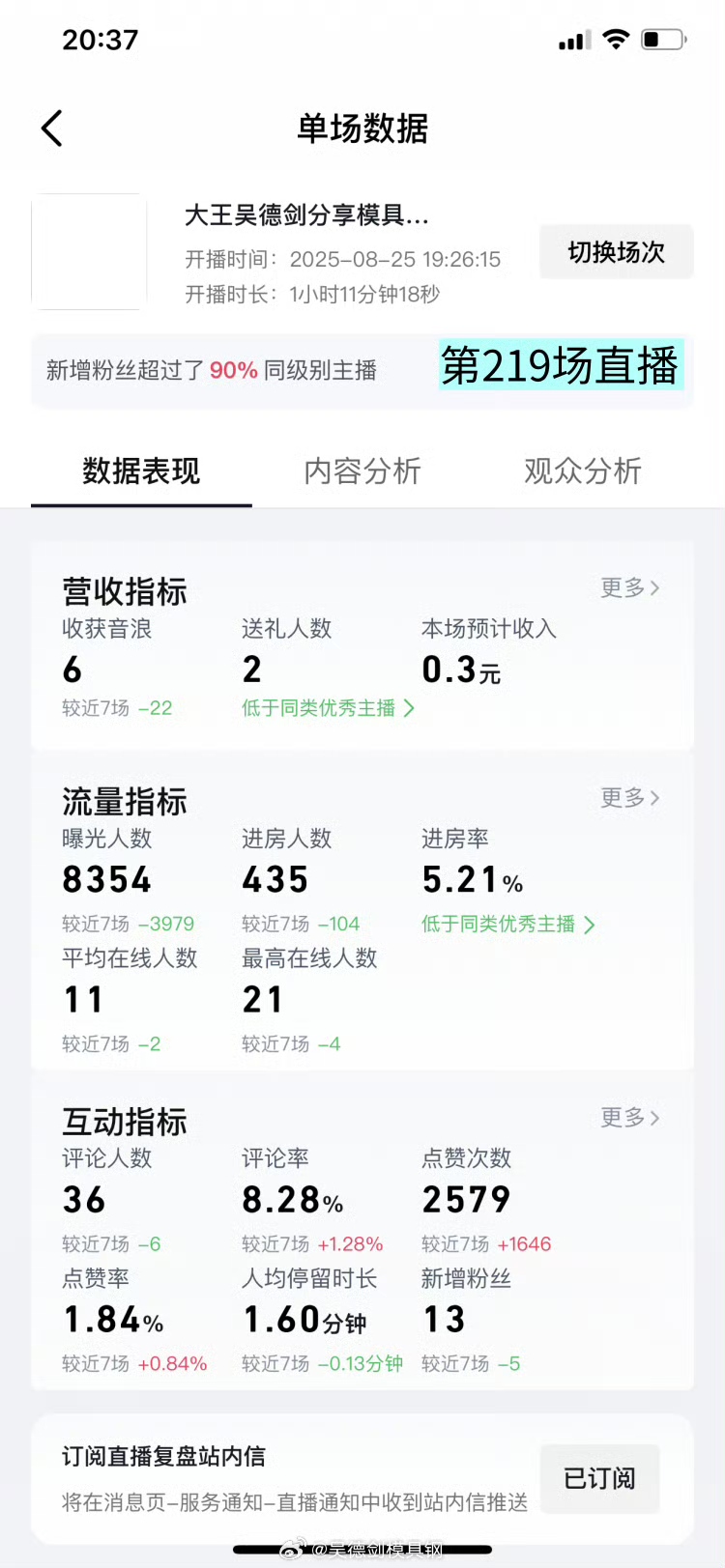This screenshot has height=1568, width=725.
Task: Open 更多 in the 营收指标 section
Action: [x=629, y=587]
